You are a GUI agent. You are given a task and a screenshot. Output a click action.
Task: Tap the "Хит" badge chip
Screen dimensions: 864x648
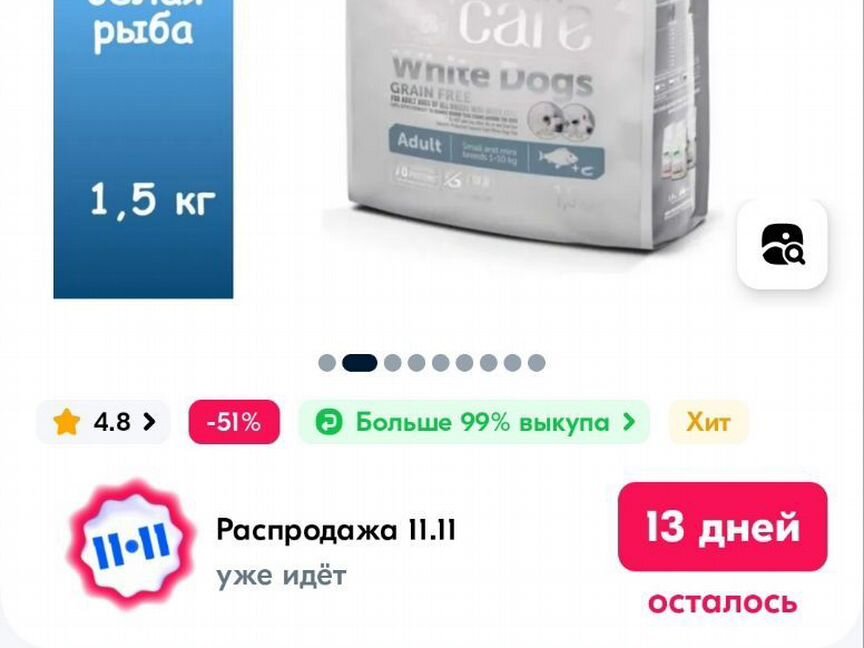coord(708,422)
